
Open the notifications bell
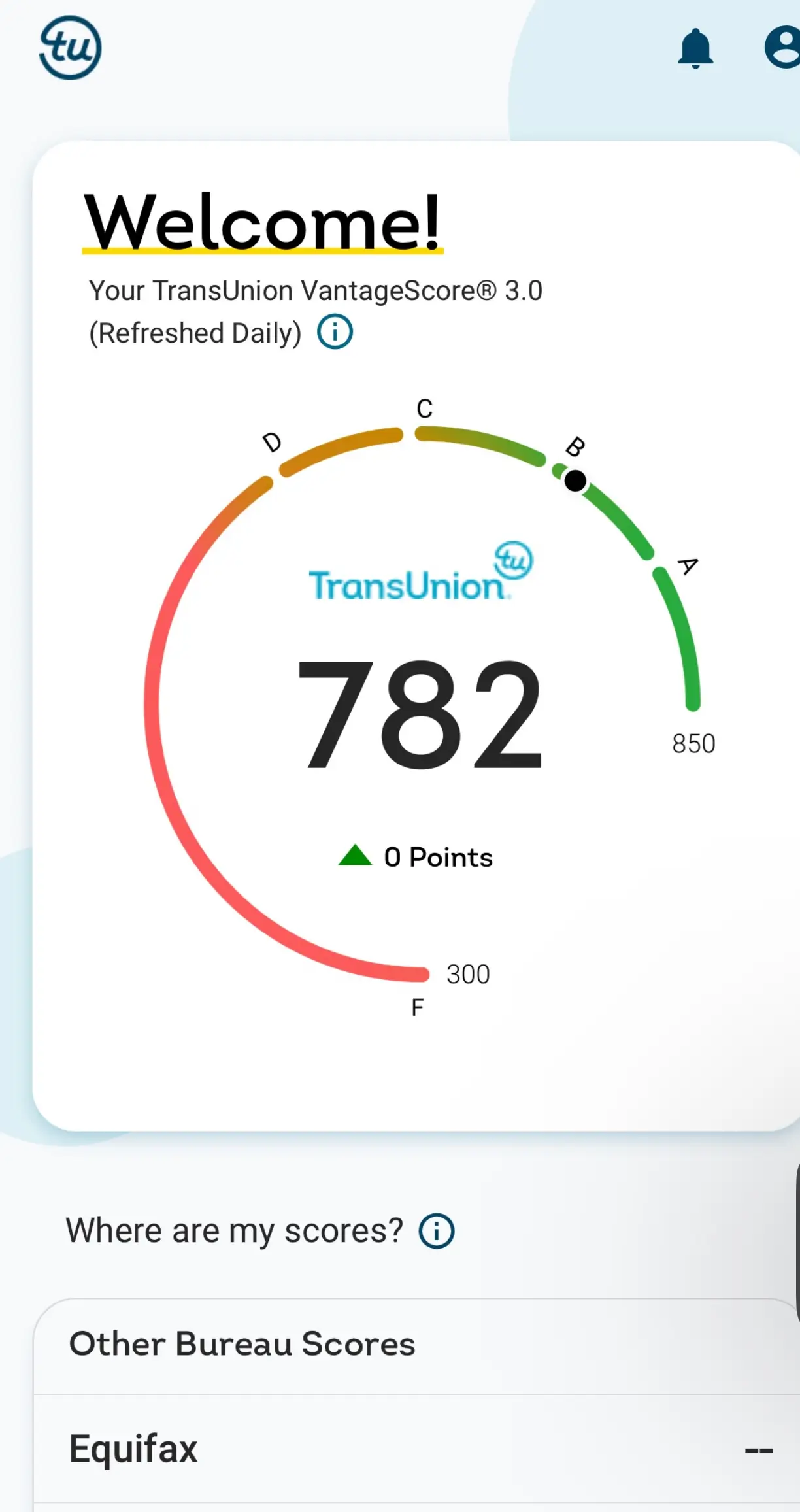click(695, 48)
